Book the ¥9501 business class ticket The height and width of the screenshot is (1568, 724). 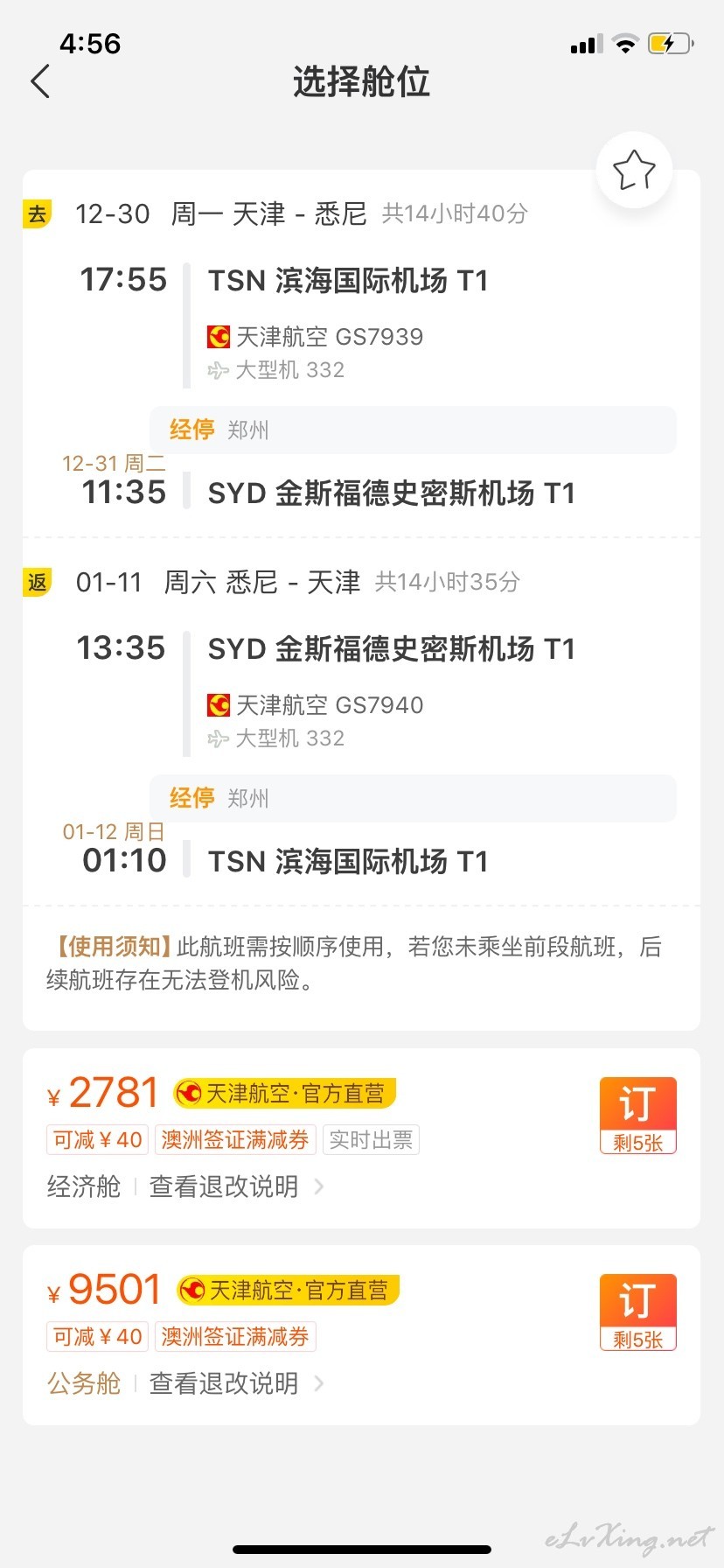tap(637, 1312)
